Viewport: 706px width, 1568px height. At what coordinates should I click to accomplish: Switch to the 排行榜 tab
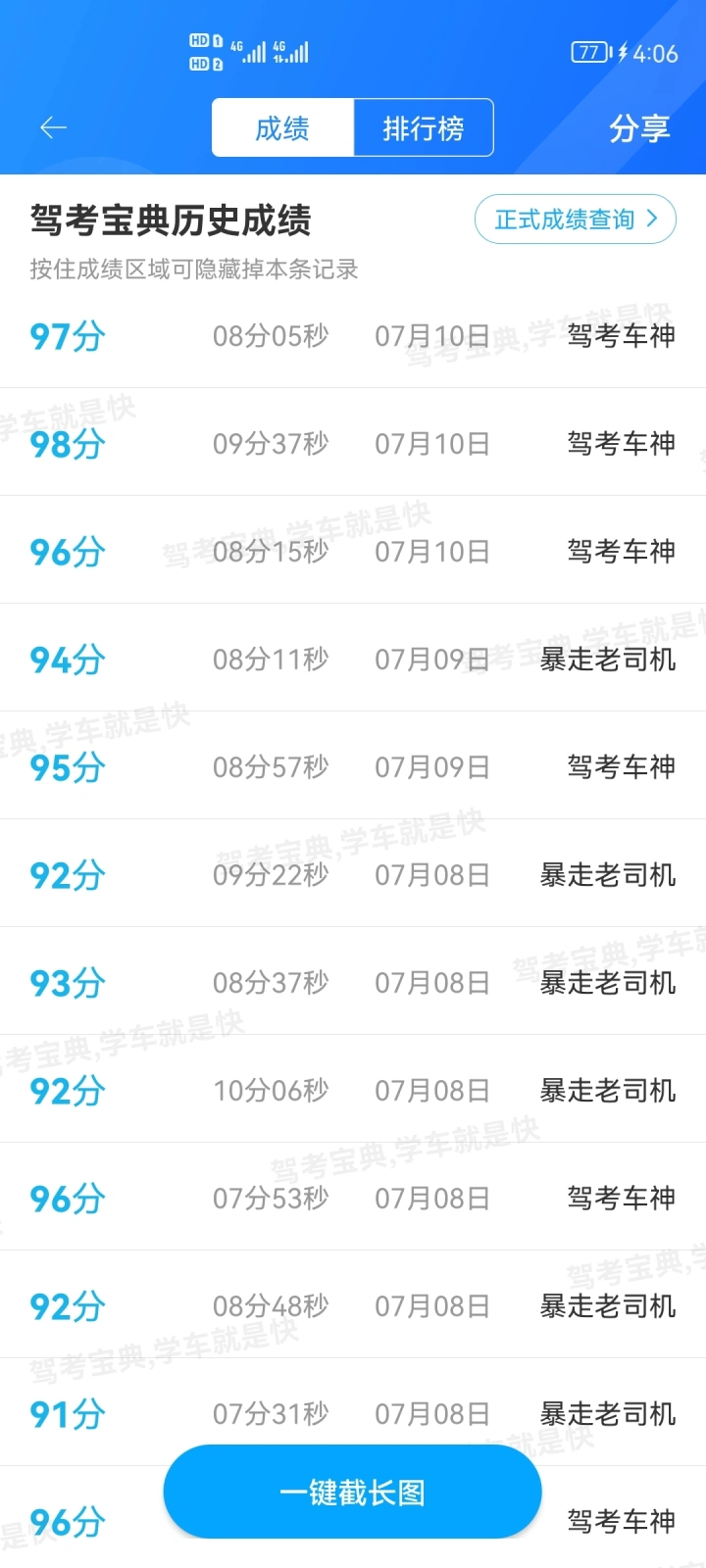(x=424, y=127)
